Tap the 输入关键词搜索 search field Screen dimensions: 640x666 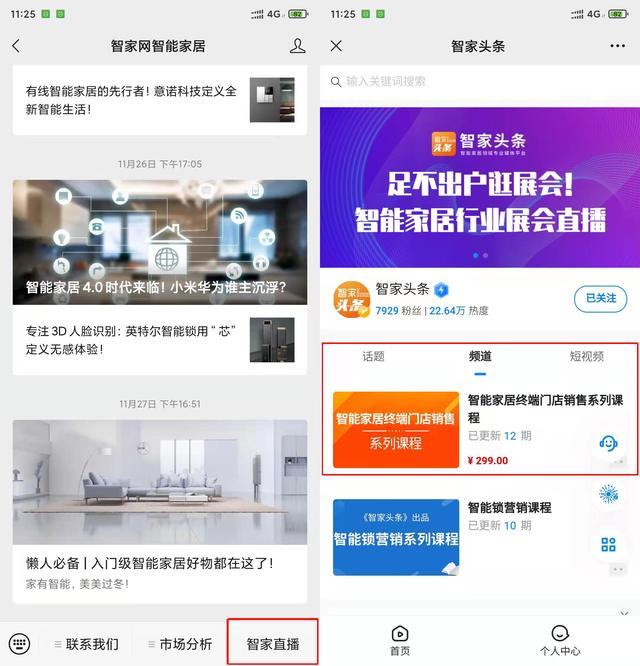tap(480, 81)
